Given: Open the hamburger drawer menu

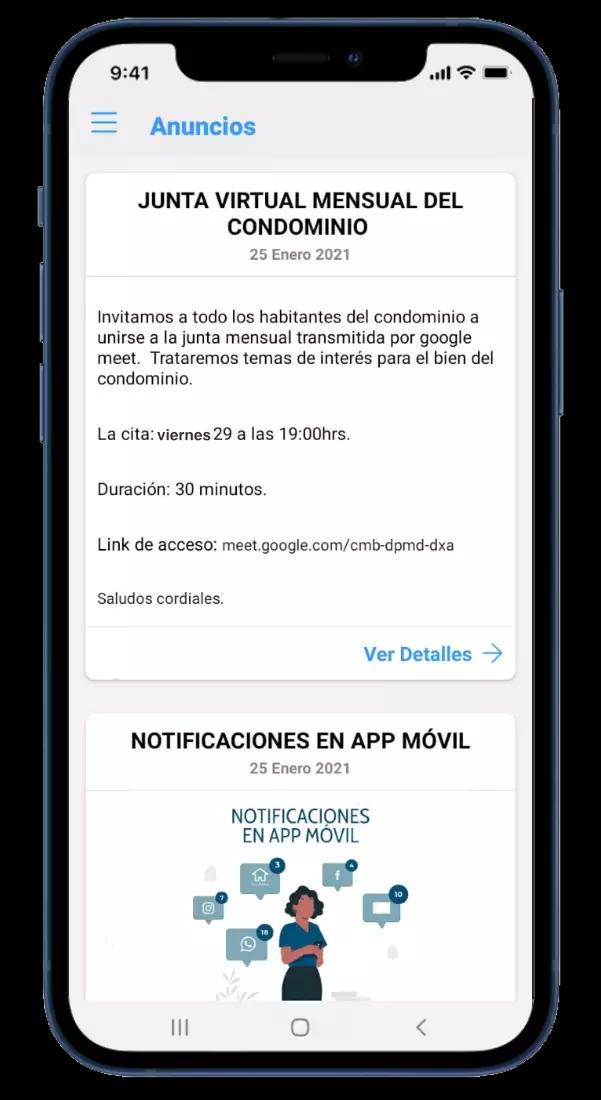Looking at the screenshot, I should (104, 123).
